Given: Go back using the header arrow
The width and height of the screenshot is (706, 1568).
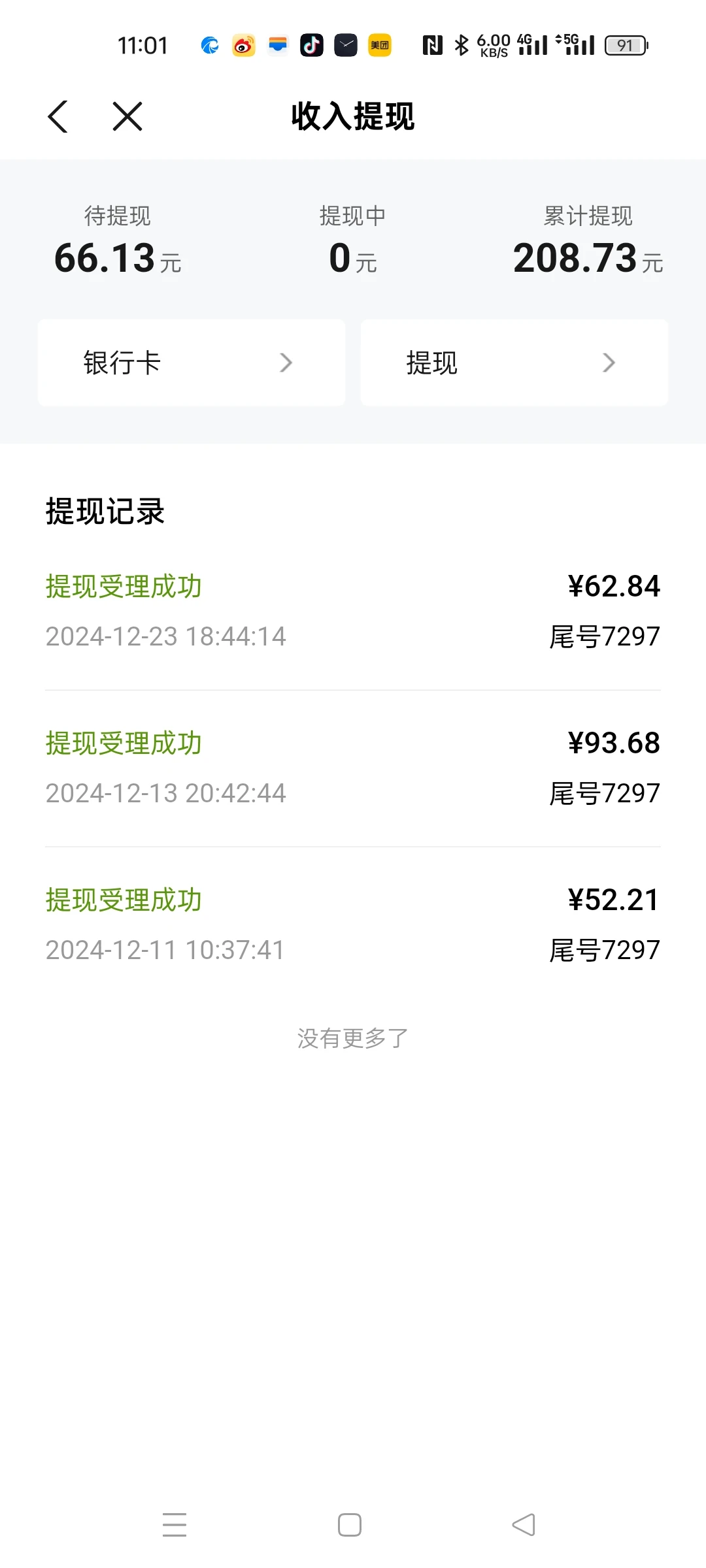Looking at the screenshot, I should 58,117.
